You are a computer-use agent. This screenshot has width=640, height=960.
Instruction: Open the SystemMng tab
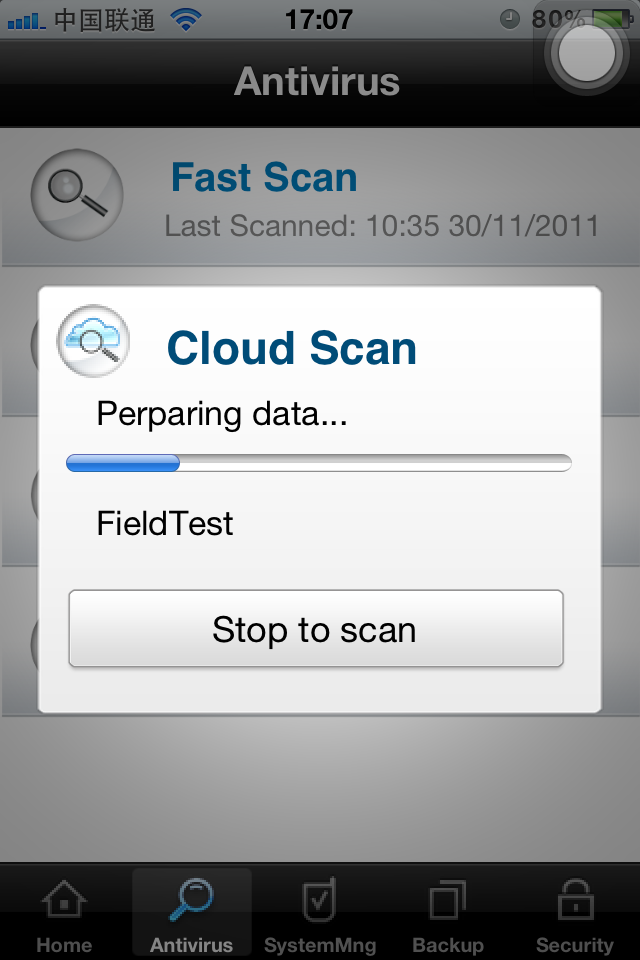[320, 914]
